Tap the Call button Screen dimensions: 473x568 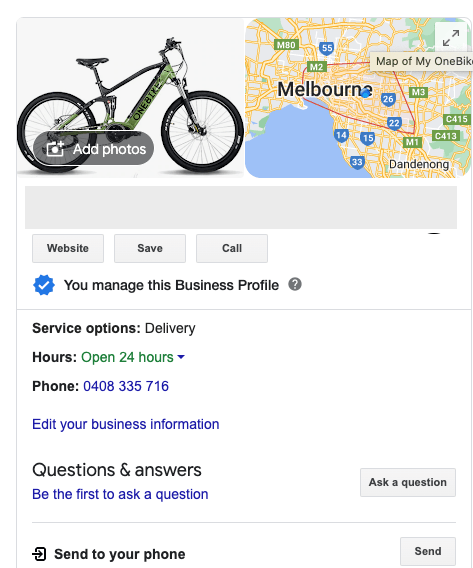(x=232, y=248)
